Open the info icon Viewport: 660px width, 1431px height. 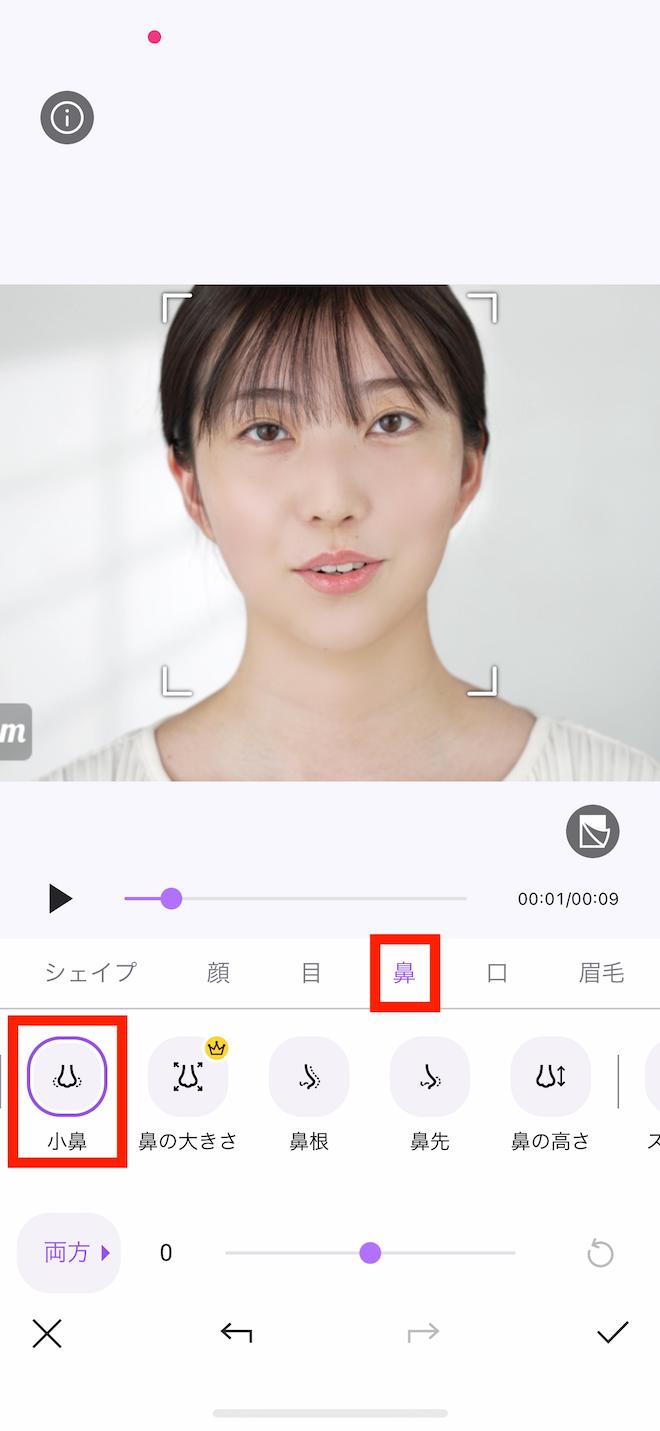click(67, 118)
